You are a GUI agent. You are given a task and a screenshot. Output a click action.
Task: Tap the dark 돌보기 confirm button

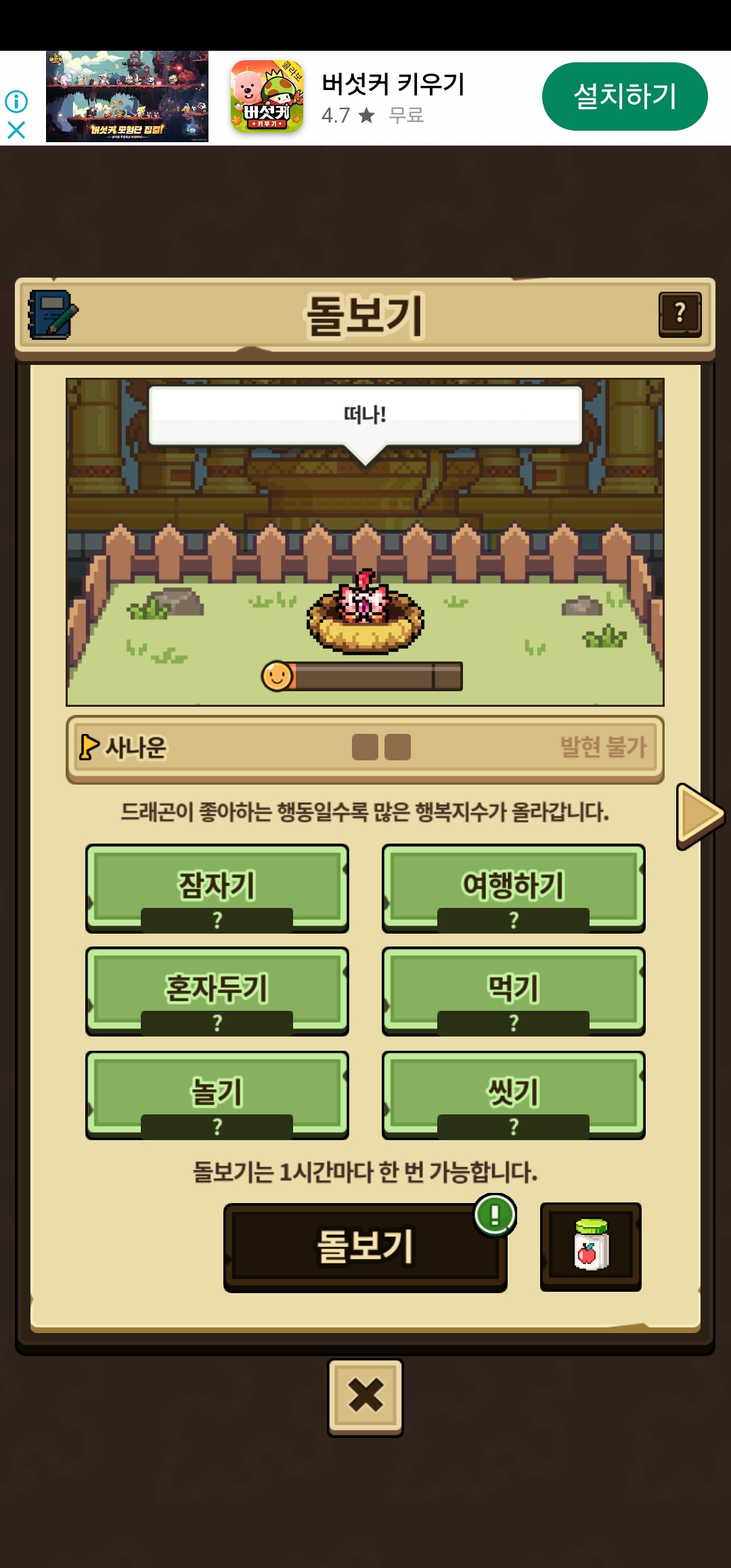pos(365,1247)
